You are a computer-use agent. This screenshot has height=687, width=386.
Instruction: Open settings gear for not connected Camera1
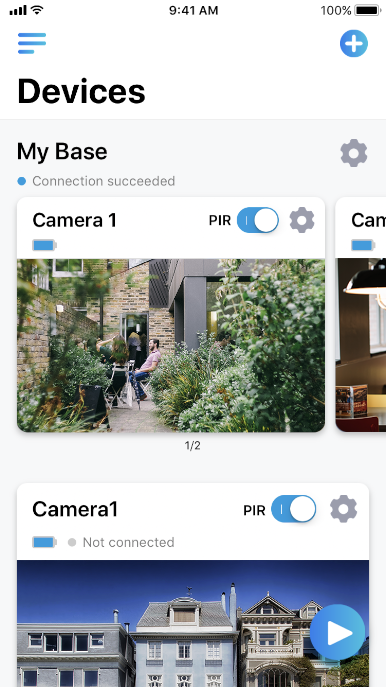(343, 509)
